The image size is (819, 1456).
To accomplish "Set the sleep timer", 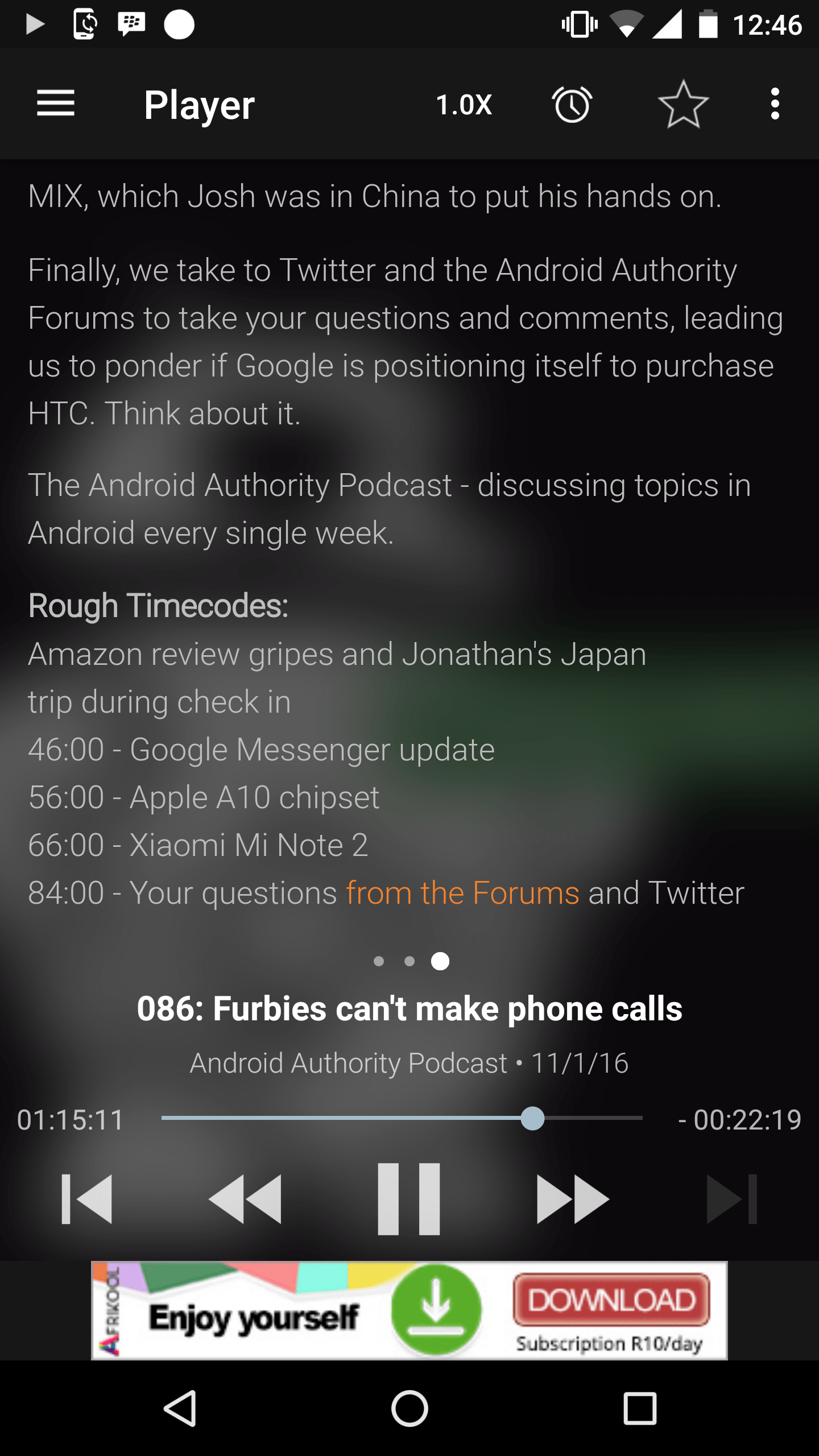I will pyautogui.click(x=572, y=105).
